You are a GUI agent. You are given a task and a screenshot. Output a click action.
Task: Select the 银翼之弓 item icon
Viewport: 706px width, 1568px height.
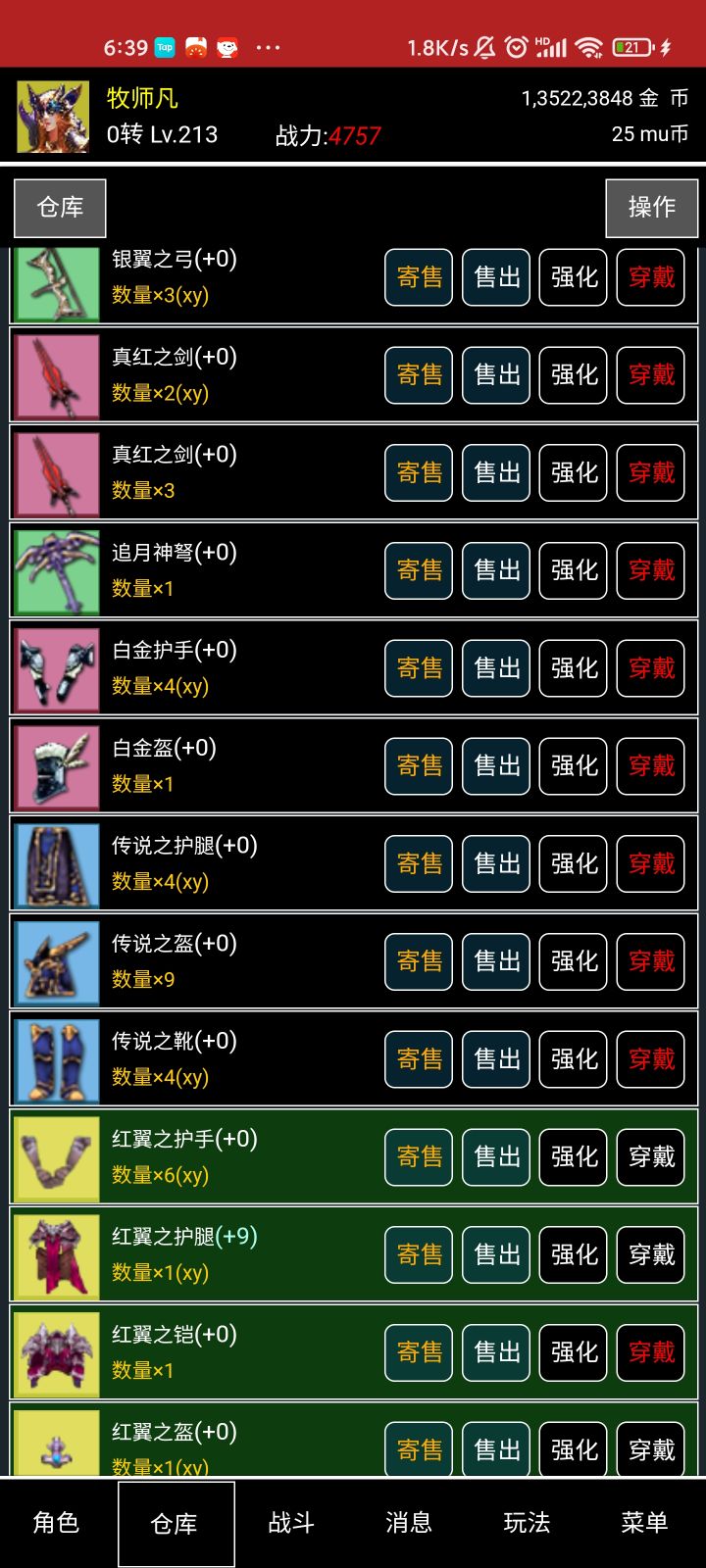tap(56, 279)
